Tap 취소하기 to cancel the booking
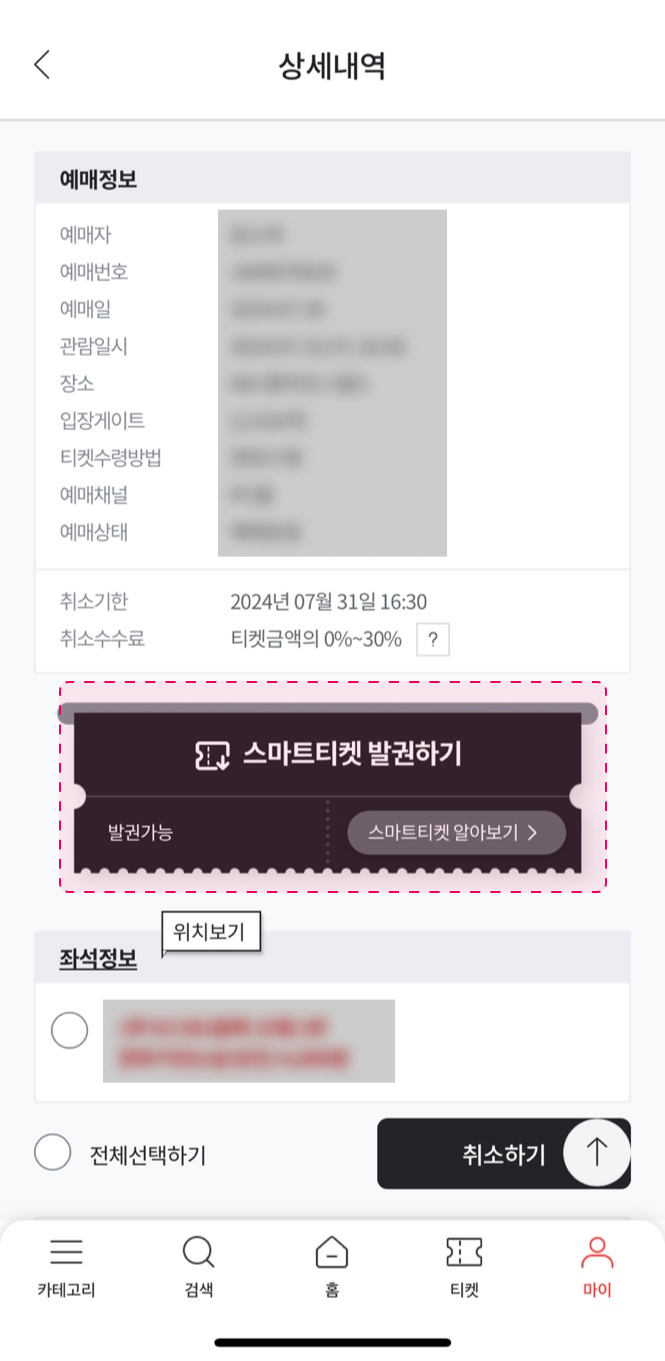 pos(503,1154)
